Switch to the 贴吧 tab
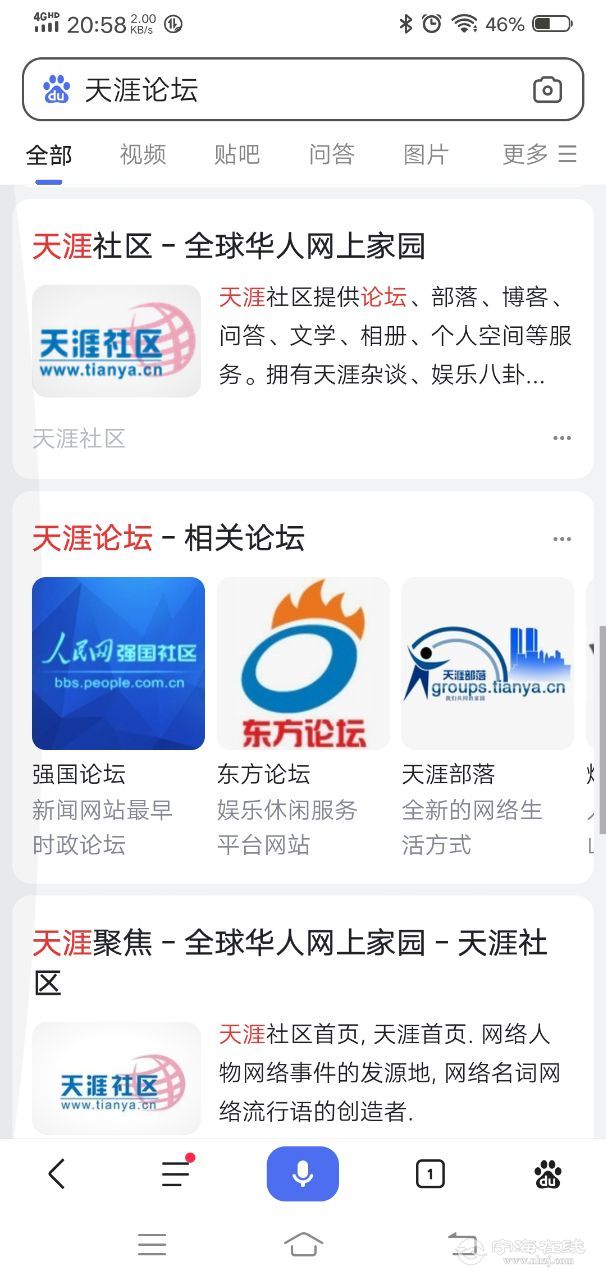606x1280 pixels. pos(237,154)
